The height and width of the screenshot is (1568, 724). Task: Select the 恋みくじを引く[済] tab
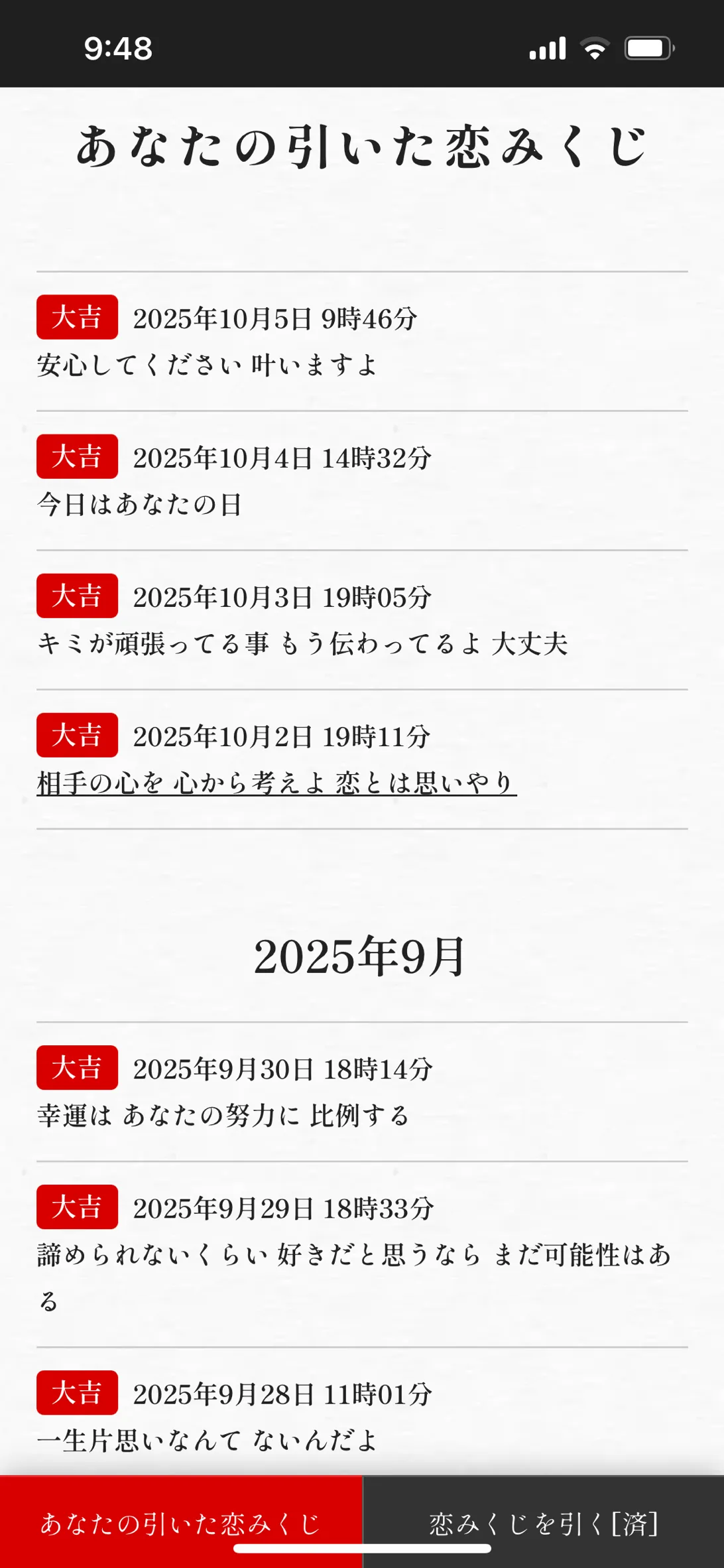544,1523
